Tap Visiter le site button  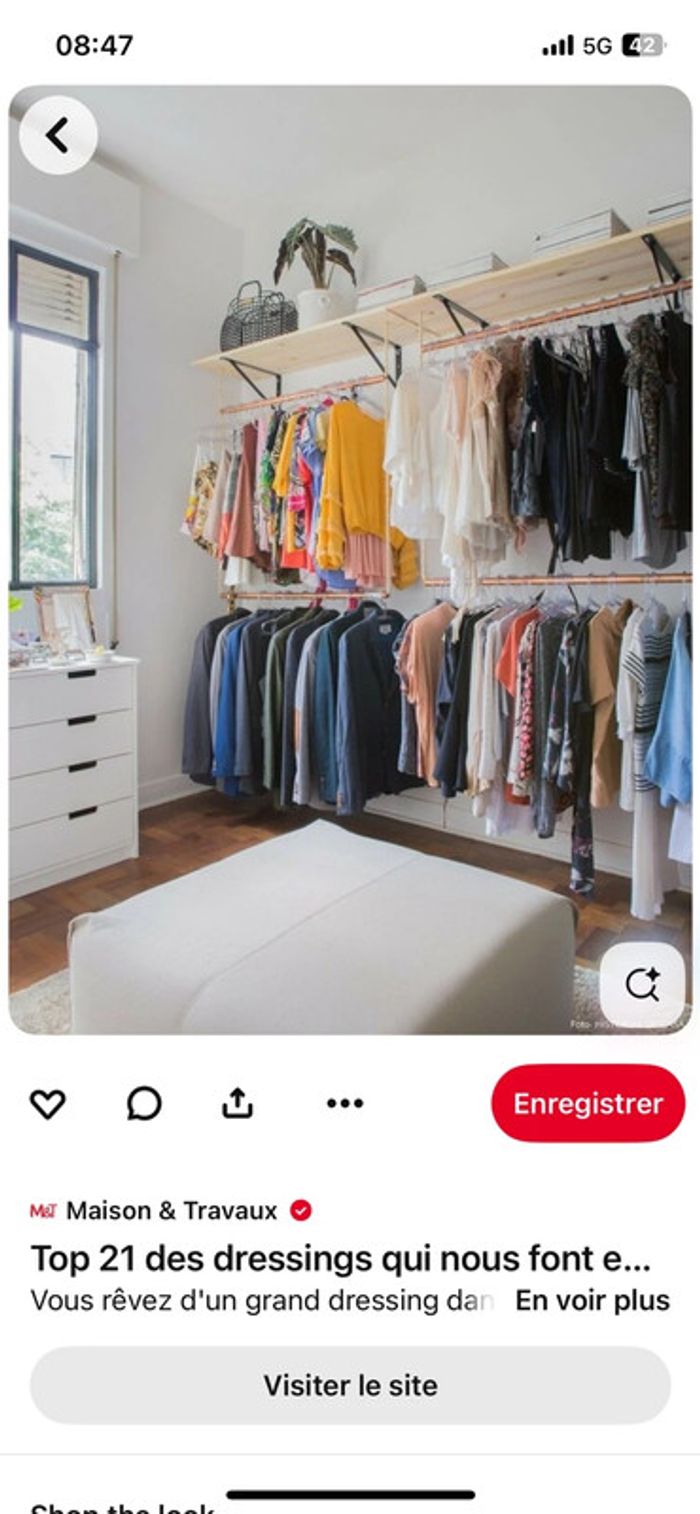point(350,1385)
